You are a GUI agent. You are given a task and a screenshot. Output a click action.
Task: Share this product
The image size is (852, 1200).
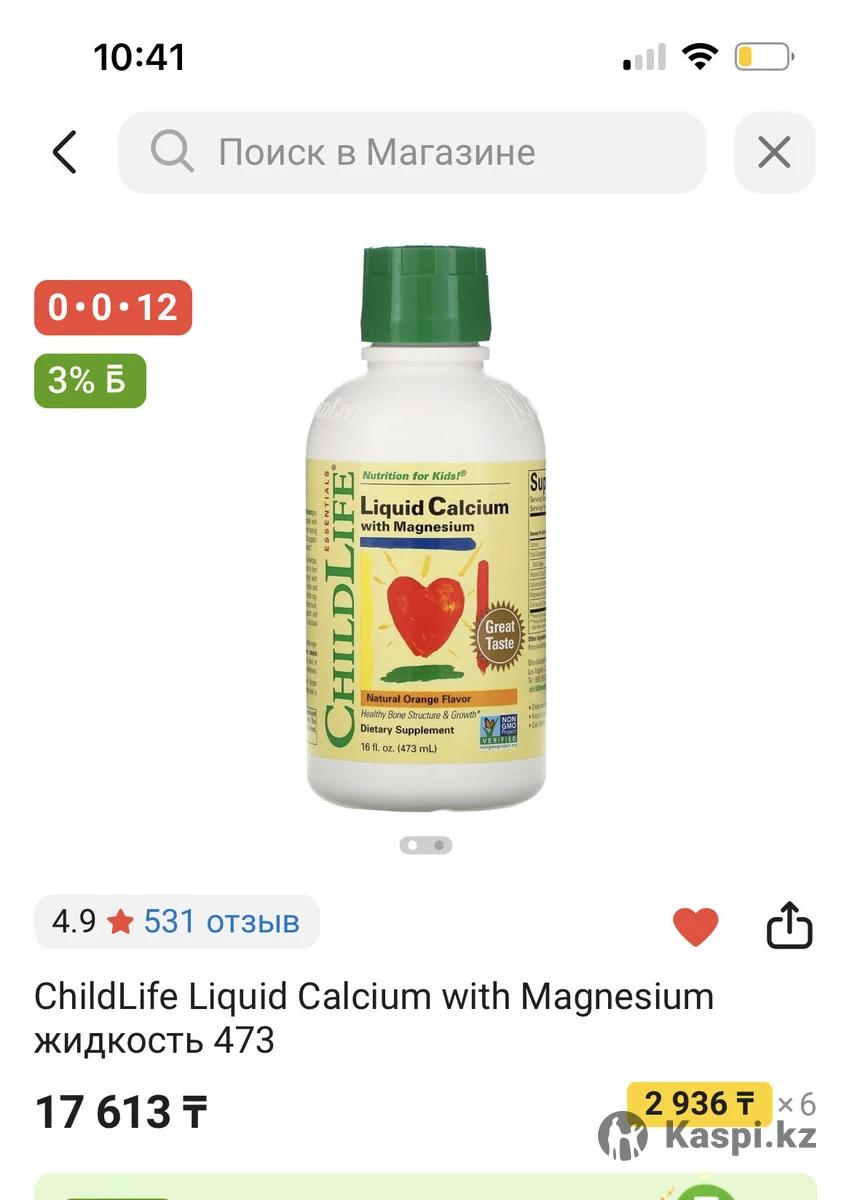(x=789, y=926)
